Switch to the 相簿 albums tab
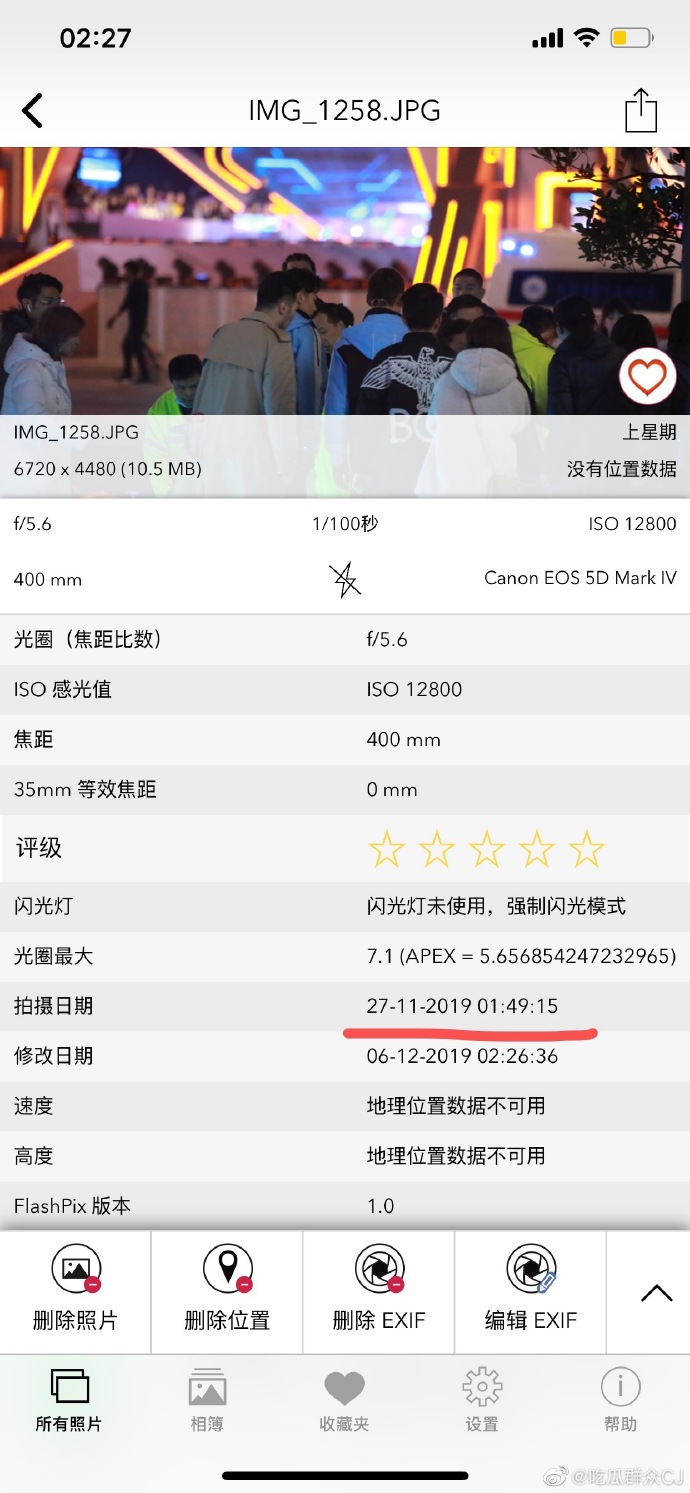This screenshot has width=690, height=1493. (x=207, y=1400)
